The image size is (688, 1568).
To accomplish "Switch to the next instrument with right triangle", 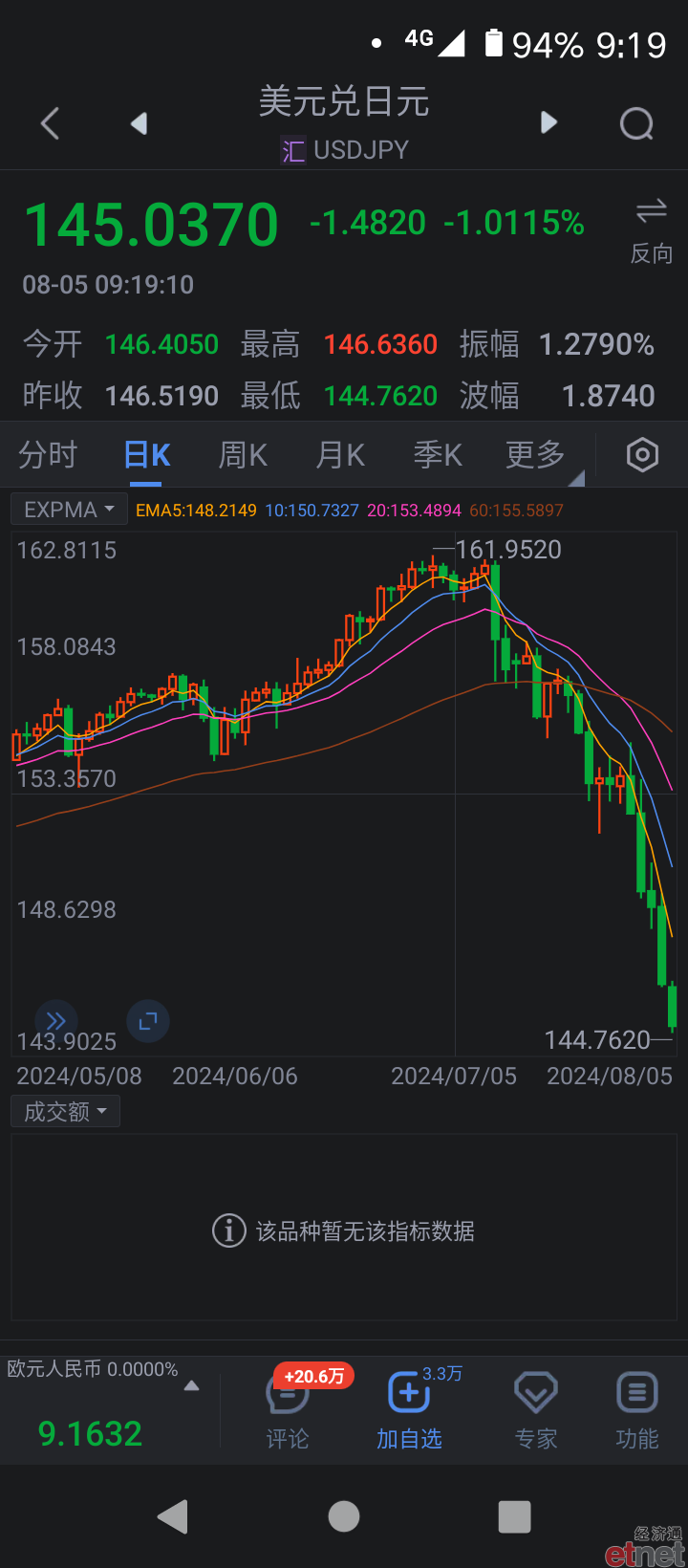I will pos(548,122).
